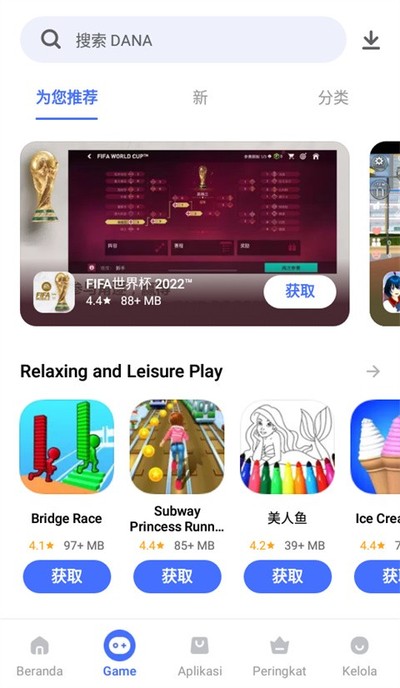
Task: Open Subway Princess Runner game icon
Action: (x=177, y=447)
